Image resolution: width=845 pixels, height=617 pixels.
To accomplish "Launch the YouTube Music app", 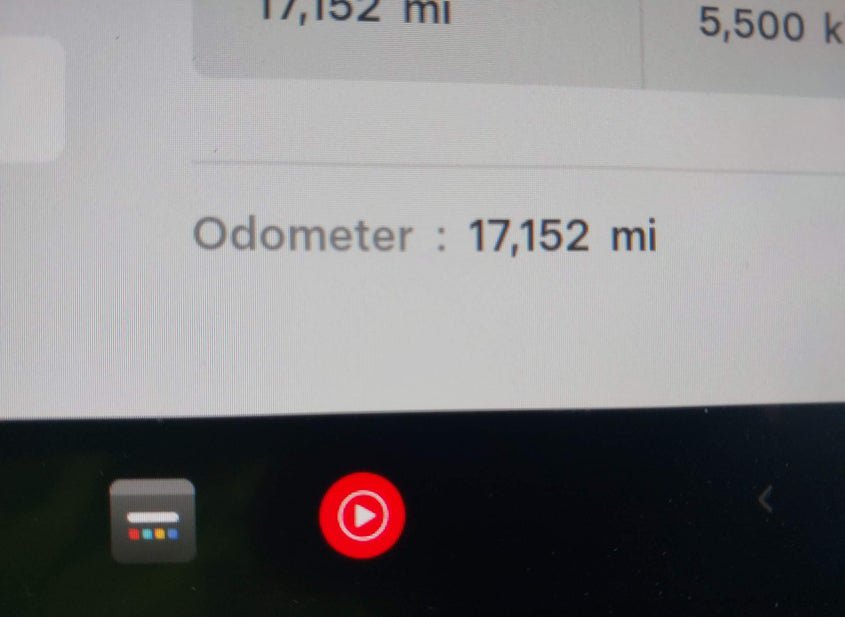I will tap(362, 516).
